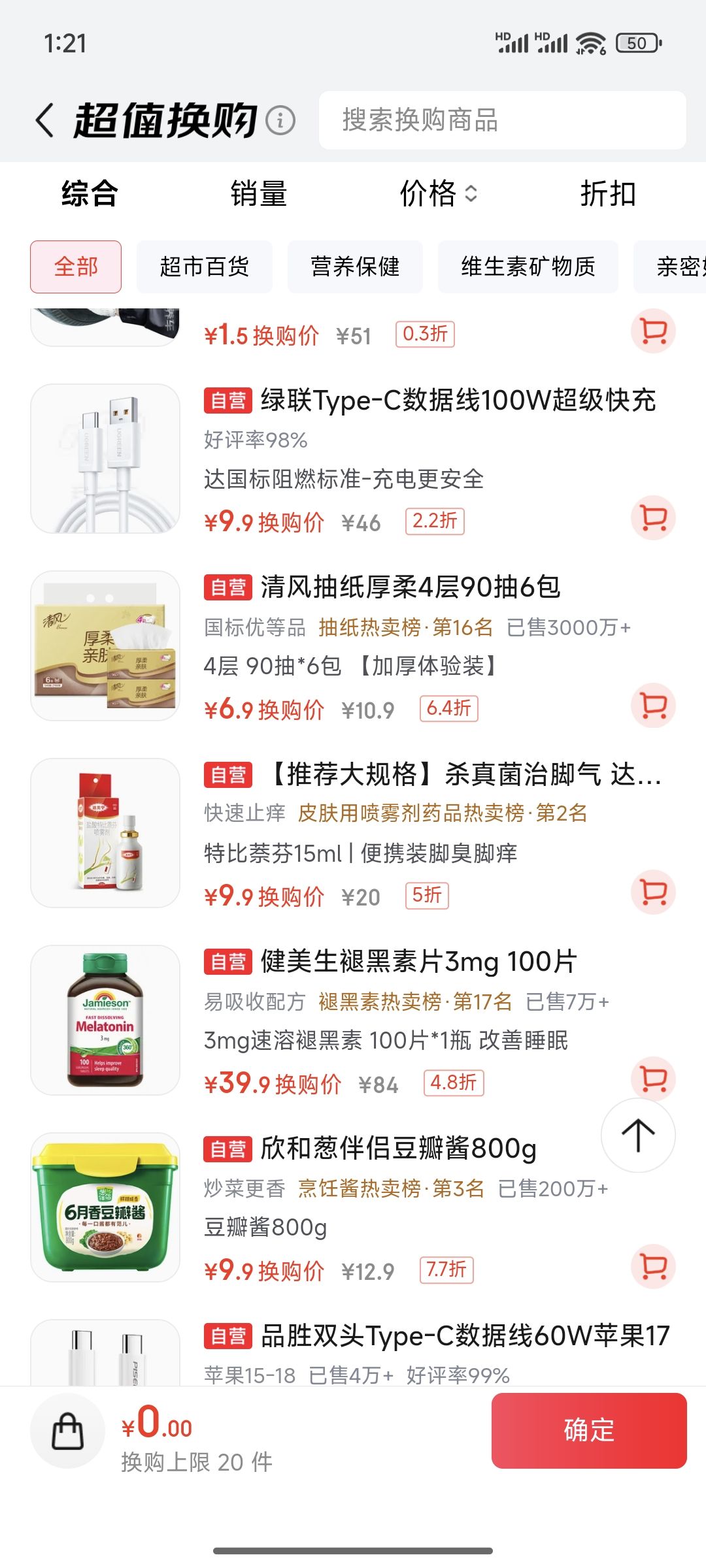Go back from 超值换购 page

[44, 121]
